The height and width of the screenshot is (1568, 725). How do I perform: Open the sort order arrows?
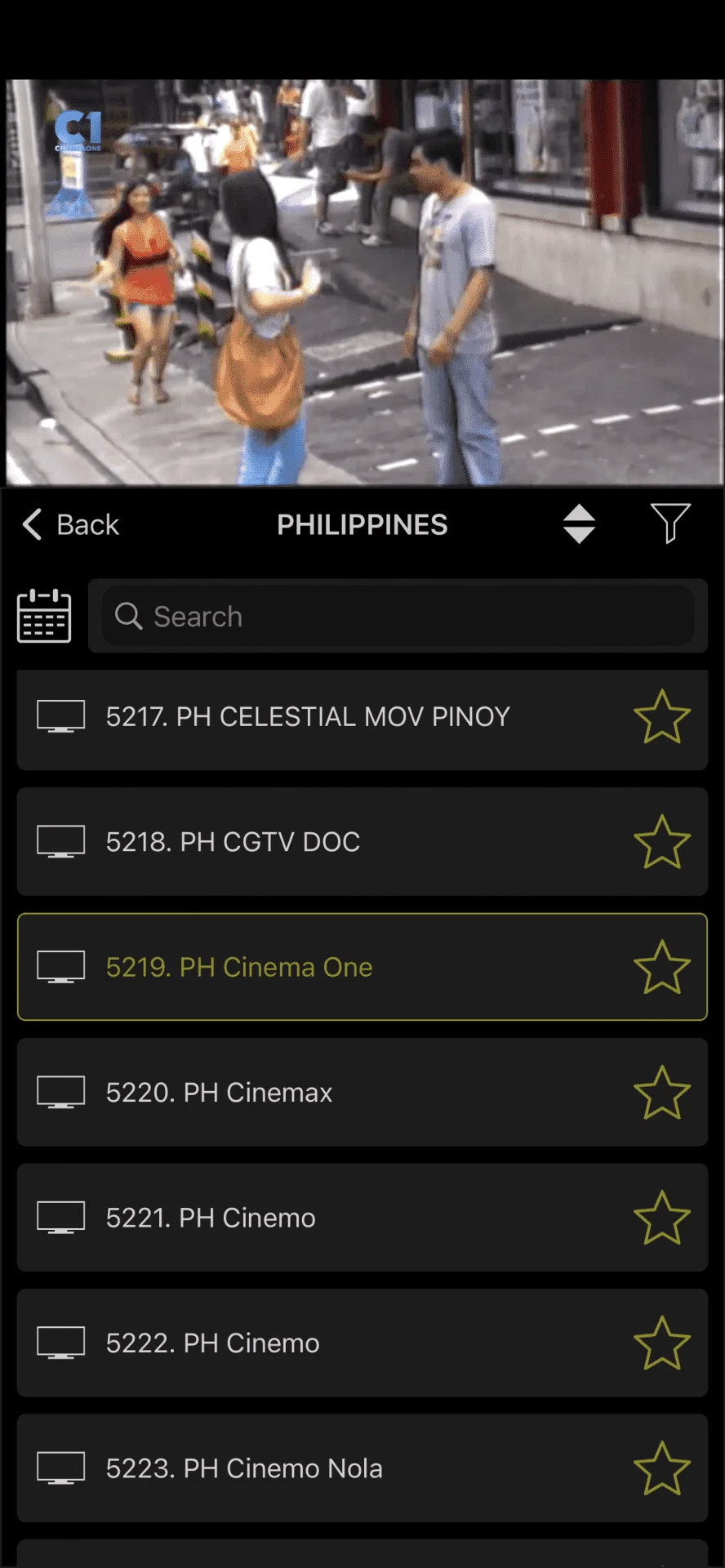pyautogui.click(x=579, y=524)
